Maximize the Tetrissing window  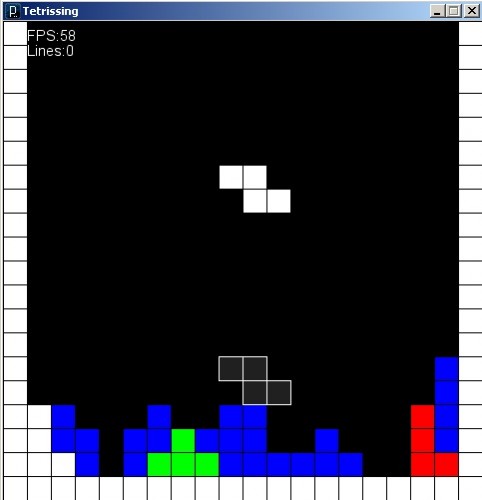point(453,11)
